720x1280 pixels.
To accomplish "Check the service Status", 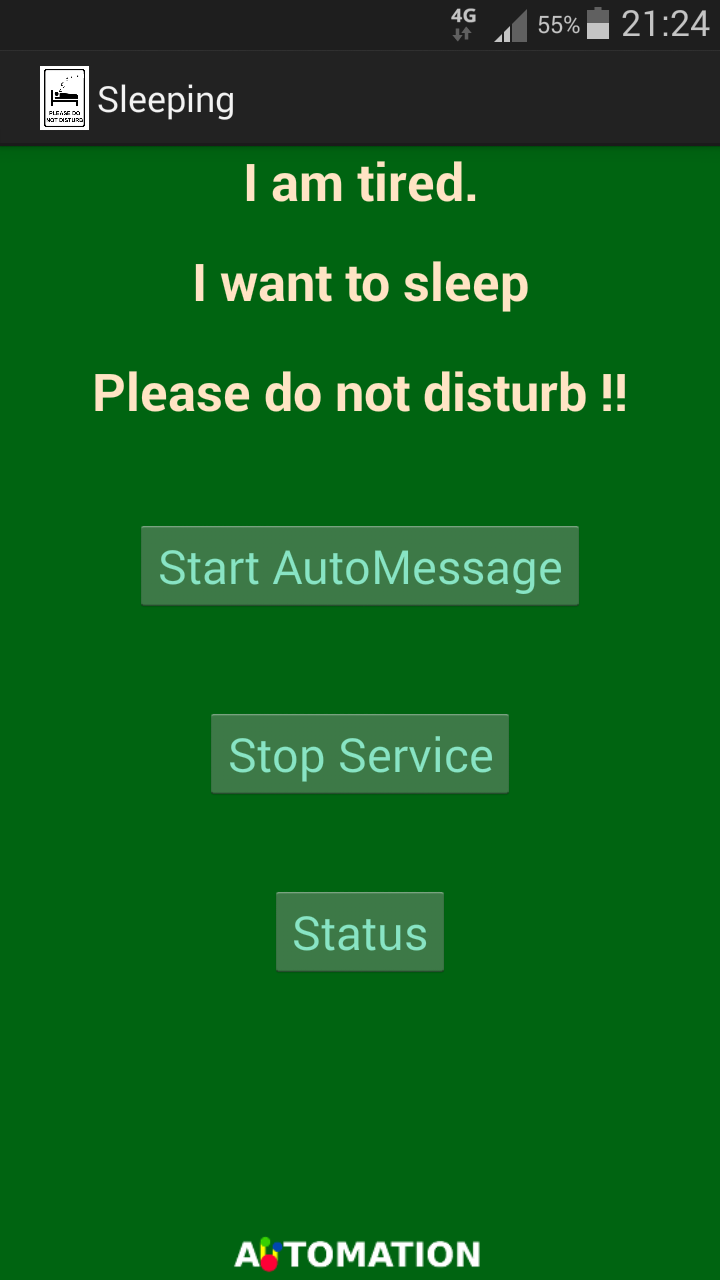I will point(360,932).
